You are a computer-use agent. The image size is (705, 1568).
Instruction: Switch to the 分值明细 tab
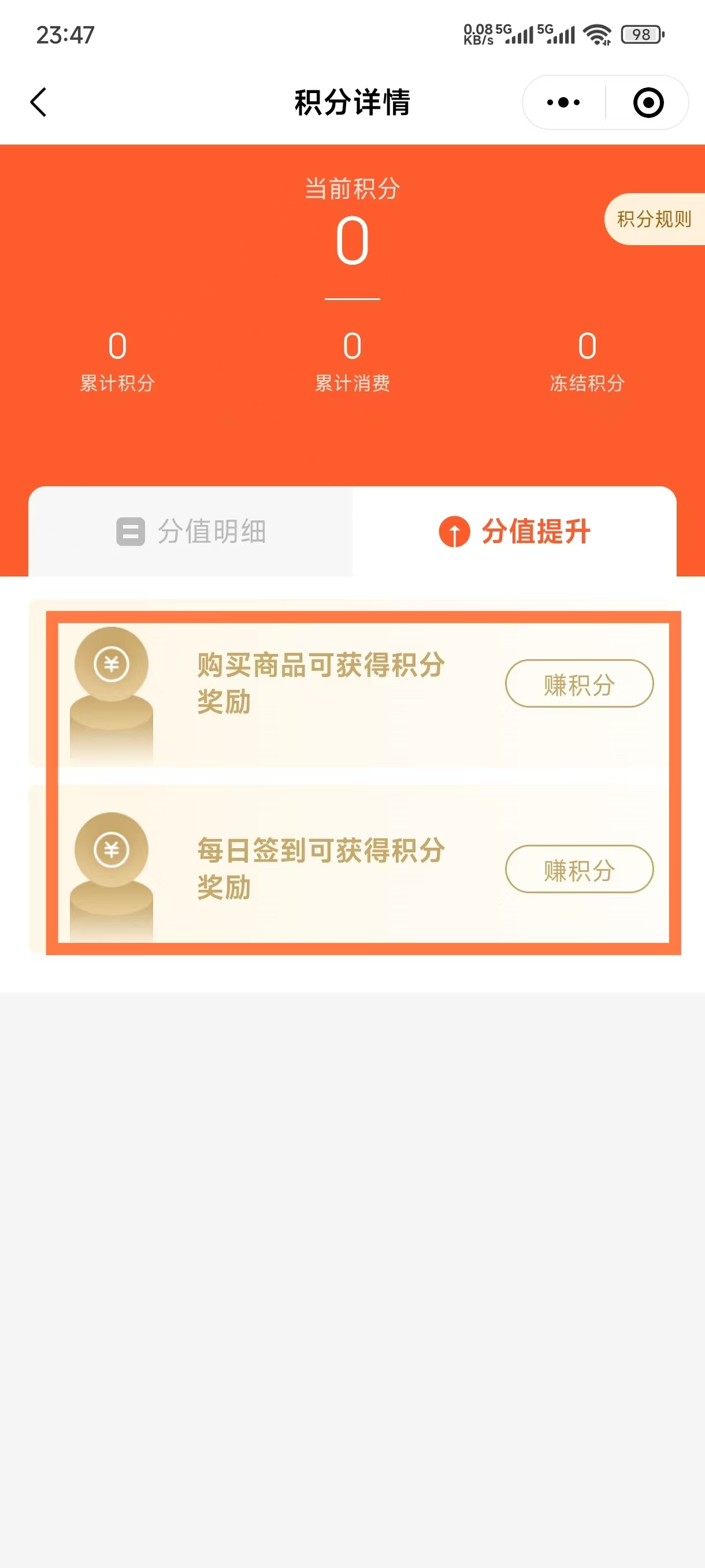point(191,531)
